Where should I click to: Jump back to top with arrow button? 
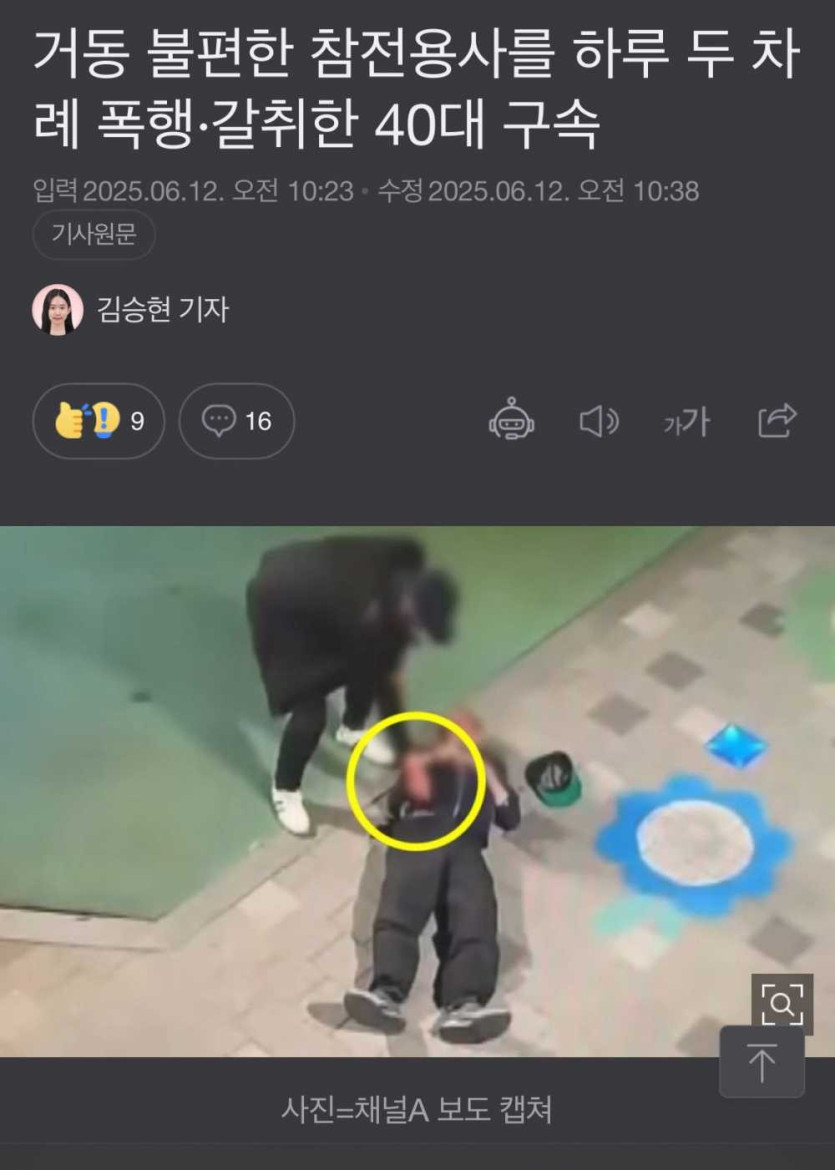pyautogui.click(x=762, y=1062)
